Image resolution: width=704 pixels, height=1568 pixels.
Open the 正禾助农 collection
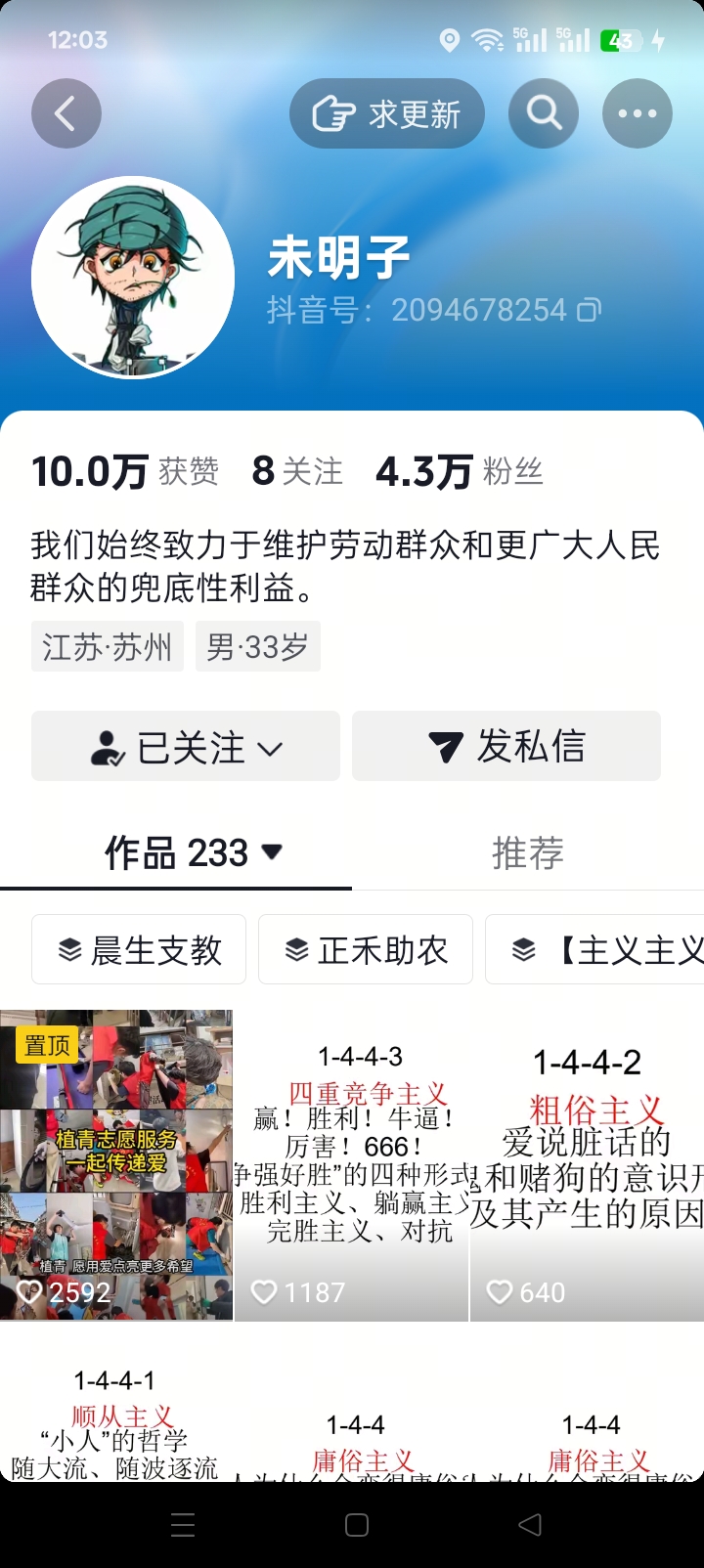coord(366,949)
